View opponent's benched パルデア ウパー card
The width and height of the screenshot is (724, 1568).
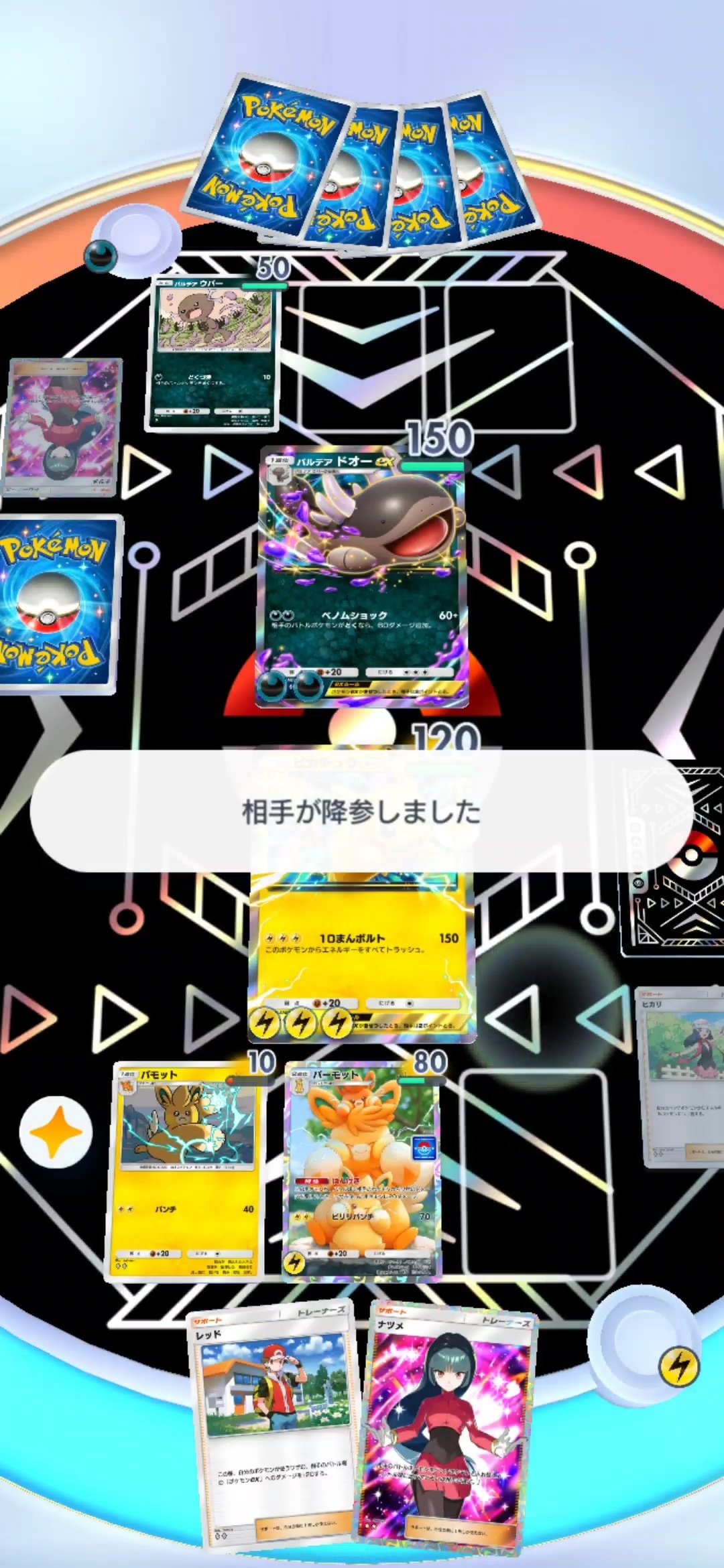[x=213, y=352]
